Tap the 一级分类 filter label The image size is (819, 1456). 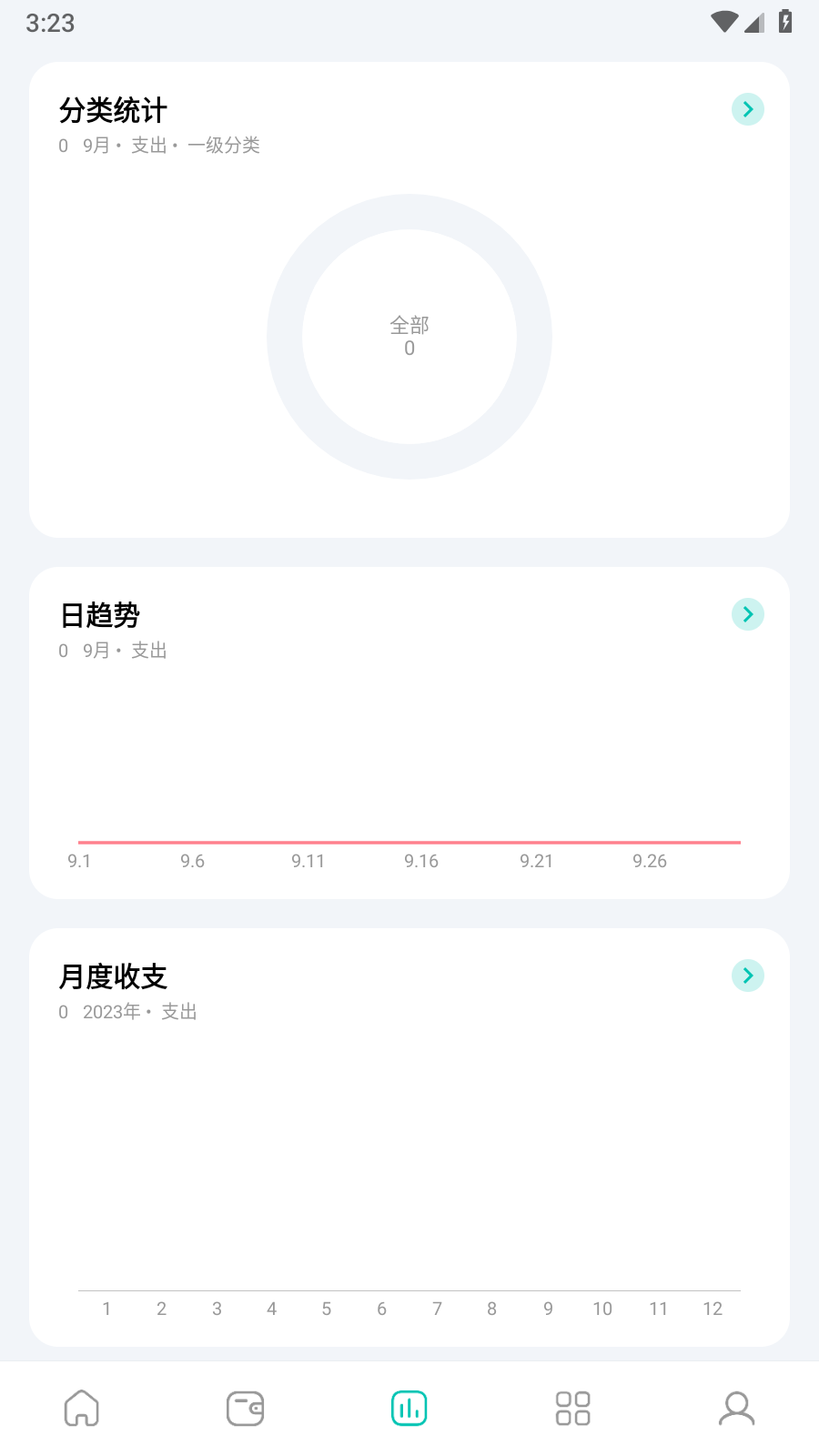(x=224, y=145)
